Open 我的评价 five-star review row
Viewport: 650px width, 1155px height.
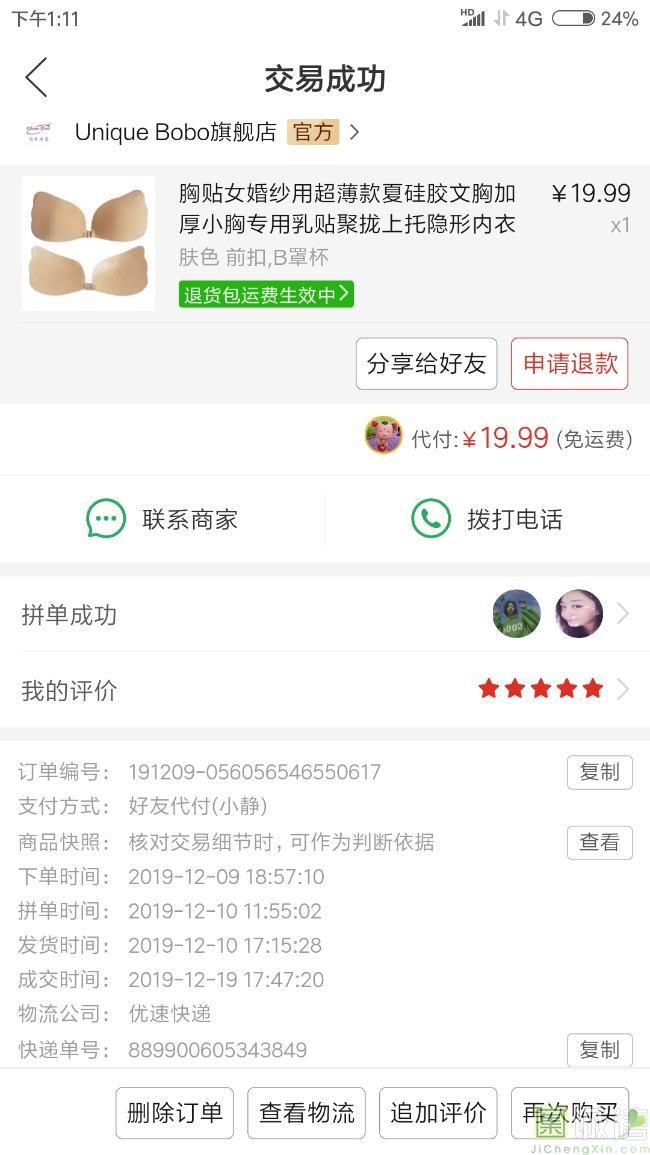pyautogui.click(x=325, y=689)
